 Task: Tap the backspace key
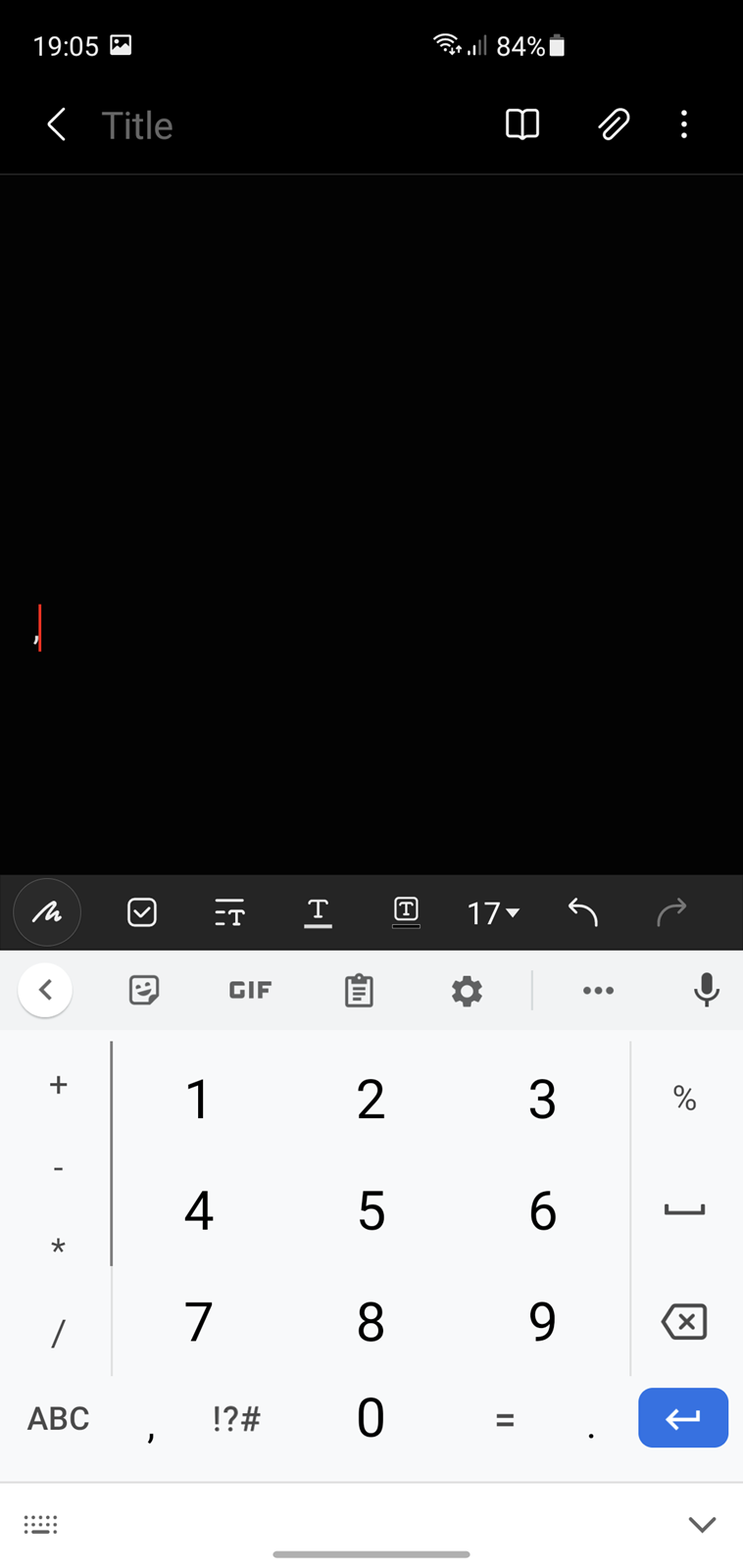tap(684, 1322)
